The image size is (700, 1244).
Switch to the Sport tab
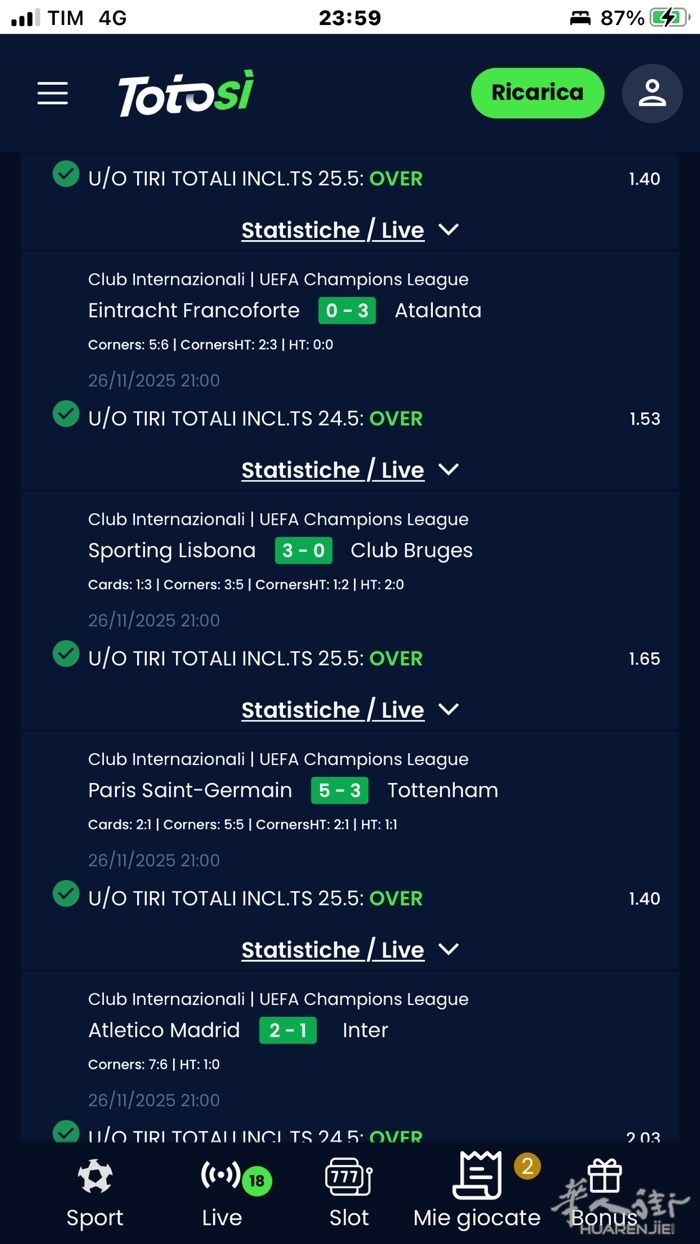[x=95, y=1194]
